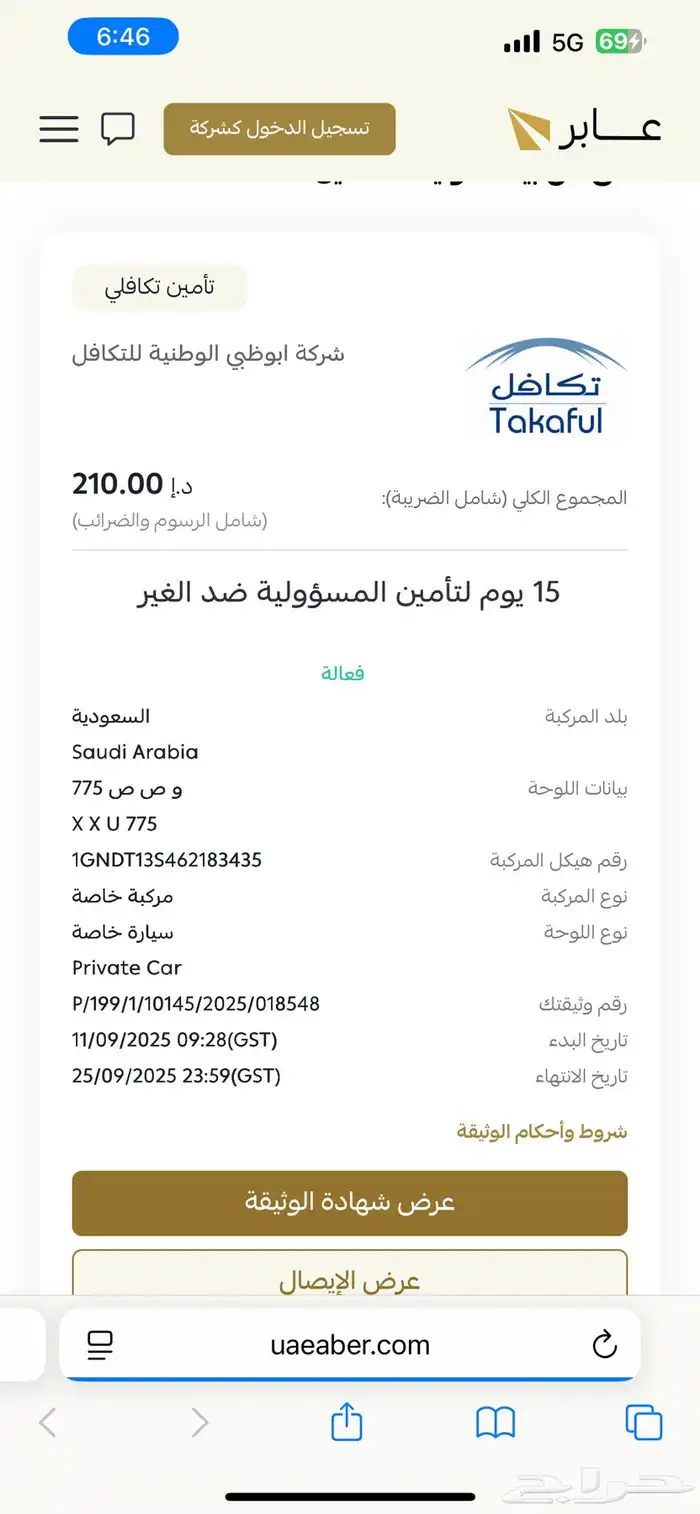Viewport: 700px width, 1514px height.
Task: Open the hamburger menu
Action: (59, 129)
